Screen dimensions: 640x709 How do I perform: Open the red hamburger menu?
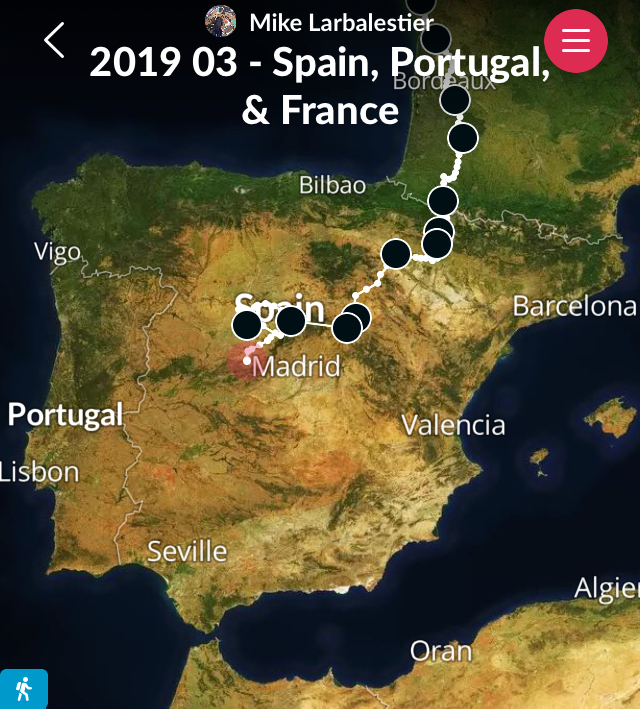tap(576, 41)
